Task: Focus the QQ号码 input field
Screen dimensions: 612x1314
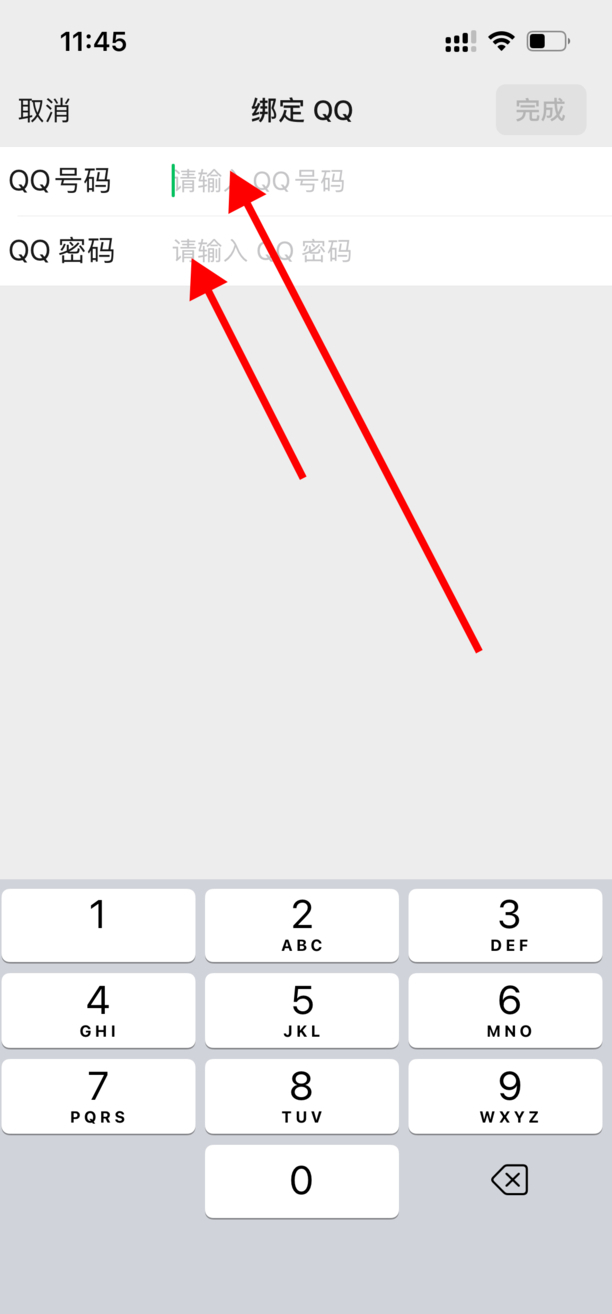Action: [x=385, y=181]
